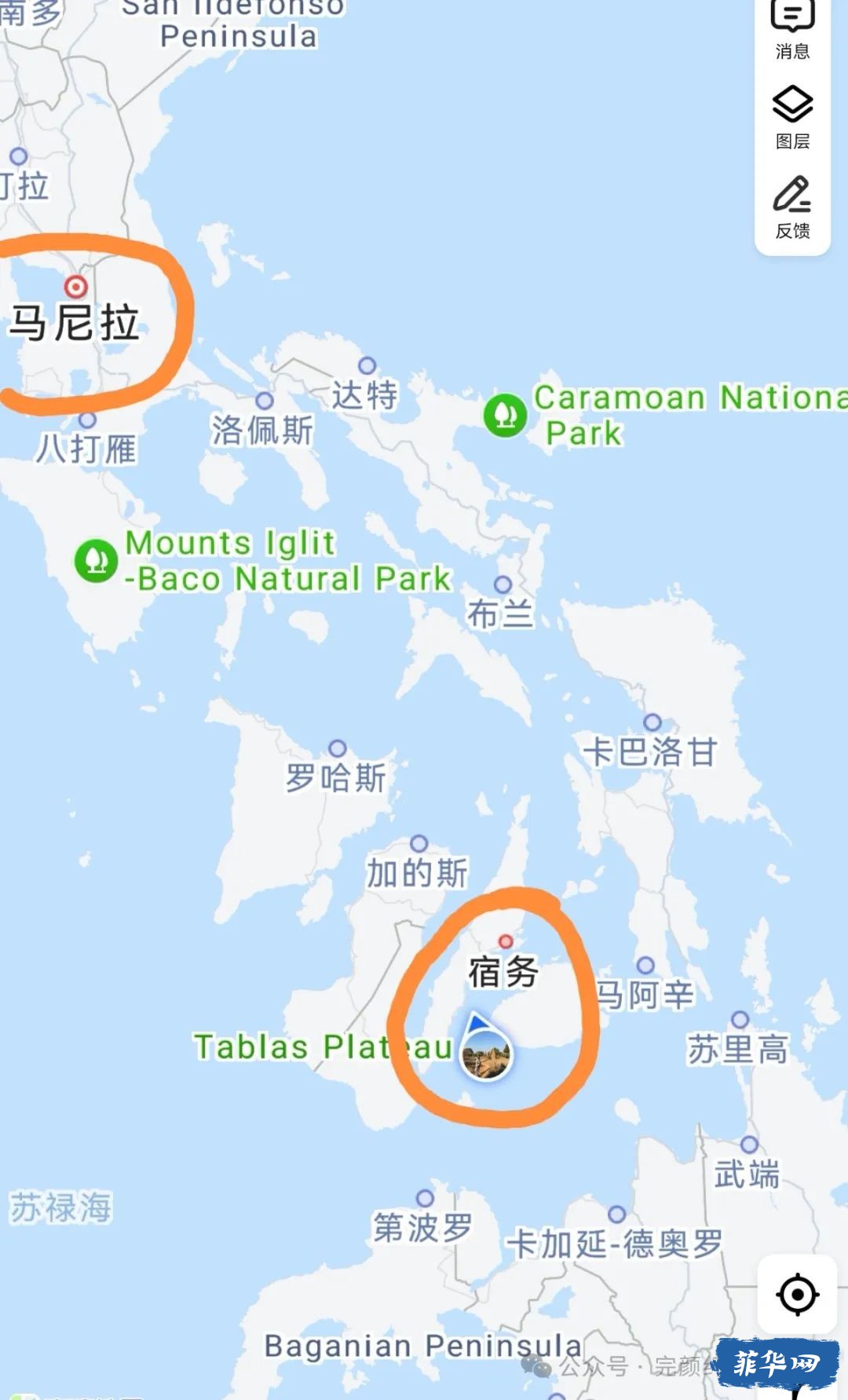This screenshot has width=848, height=1400.
Task: Select Mounts Iglit-Baco Natural Park marker
Action: click(96, 561)
